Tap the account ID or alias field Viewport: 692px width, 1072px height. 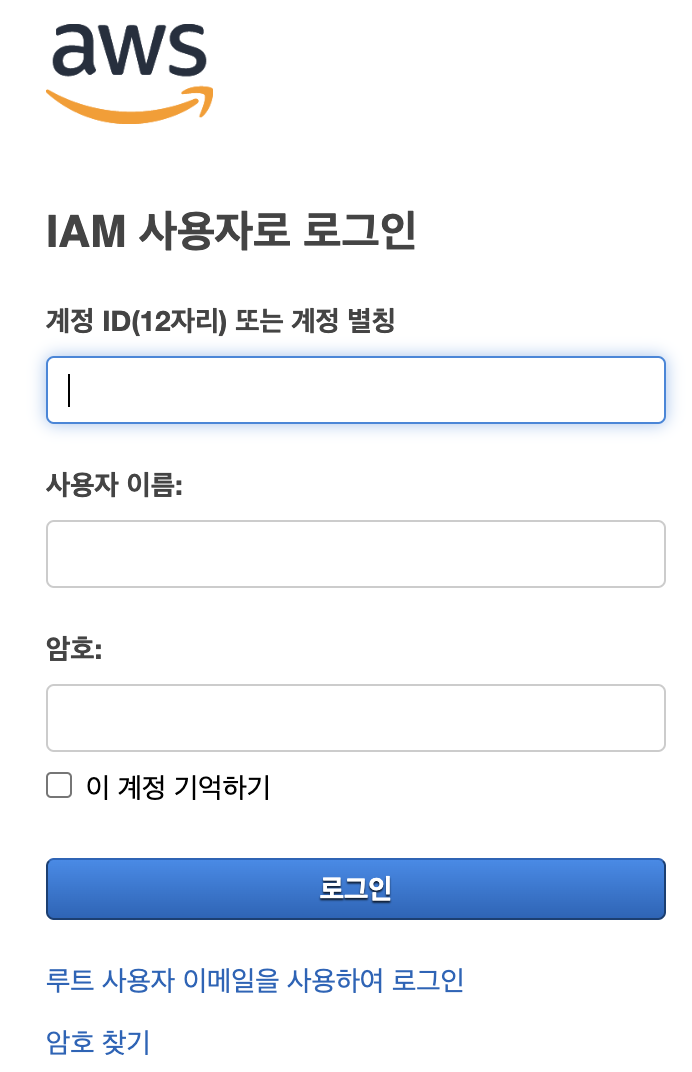point(355,390)
